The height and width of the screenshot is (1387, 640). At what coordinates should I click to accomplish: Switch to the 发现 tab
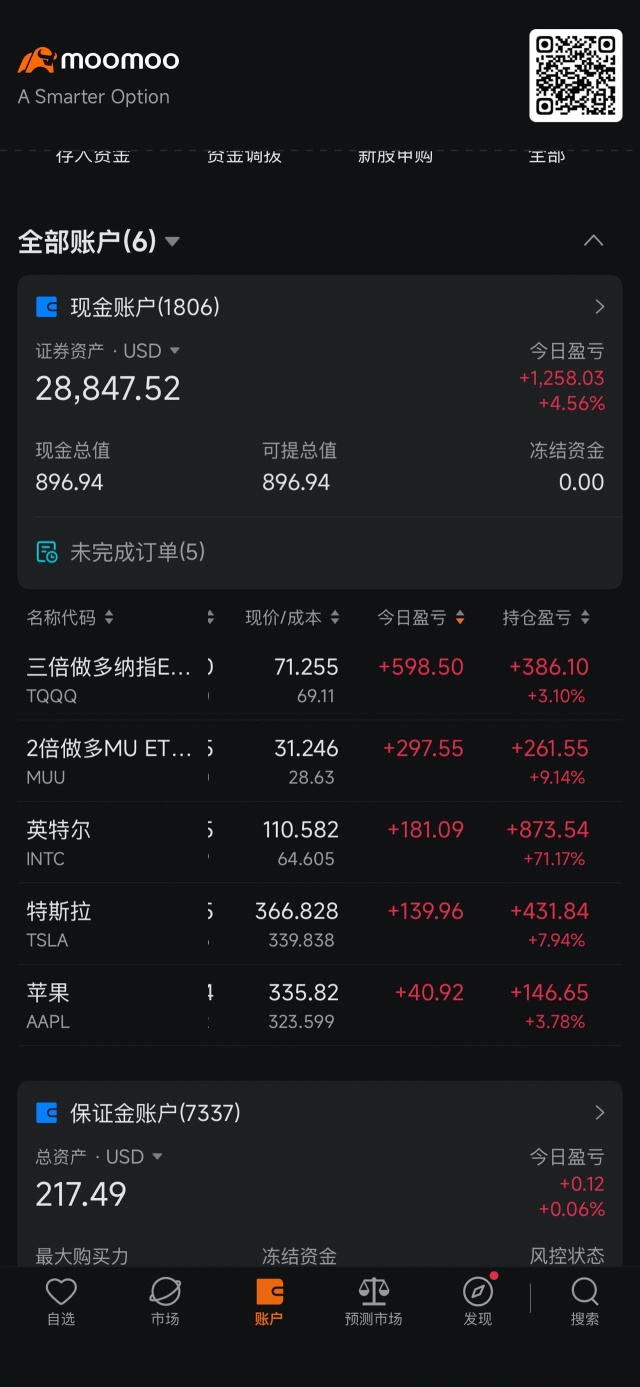(478, 1301)
